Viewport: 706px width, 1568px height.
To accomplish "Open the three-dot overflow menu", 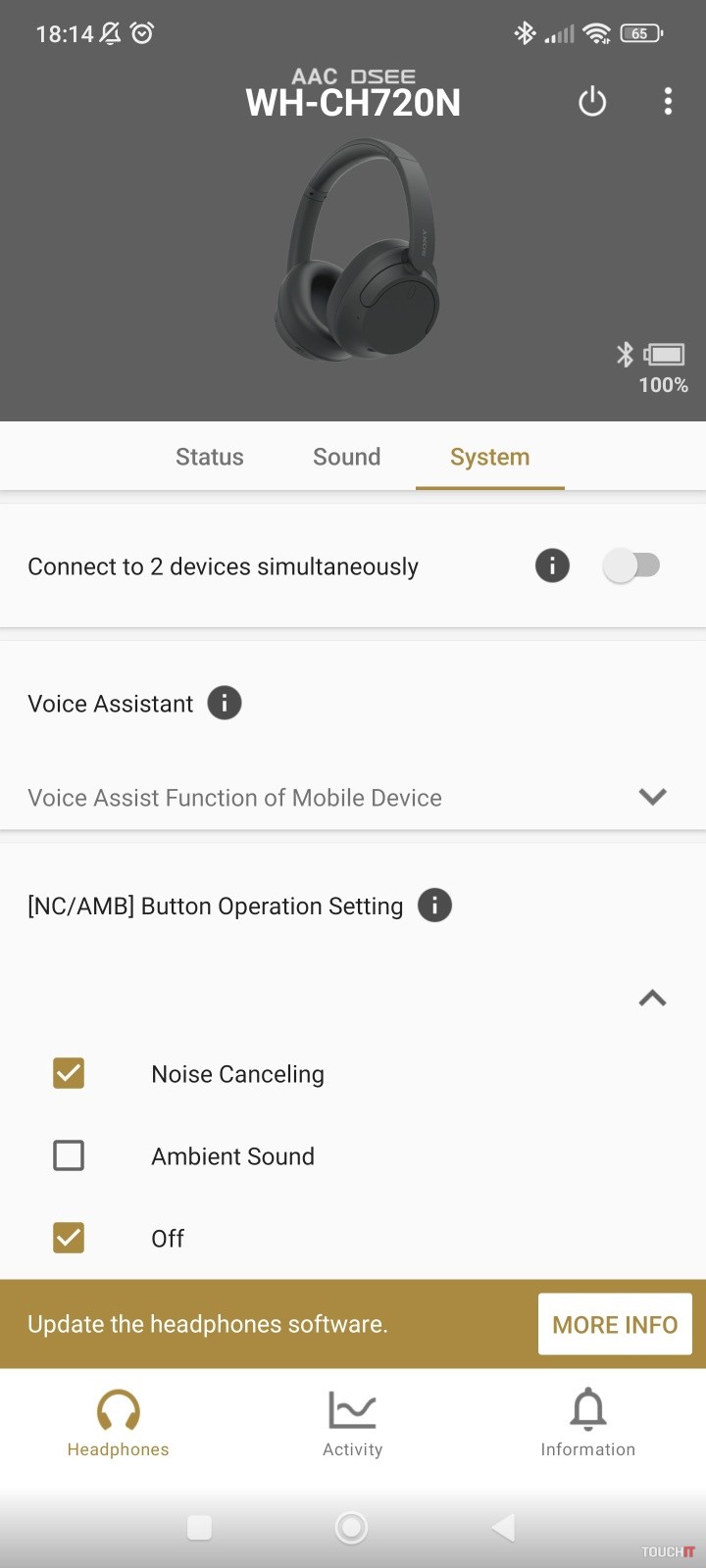I will click(x=668, y=102).
